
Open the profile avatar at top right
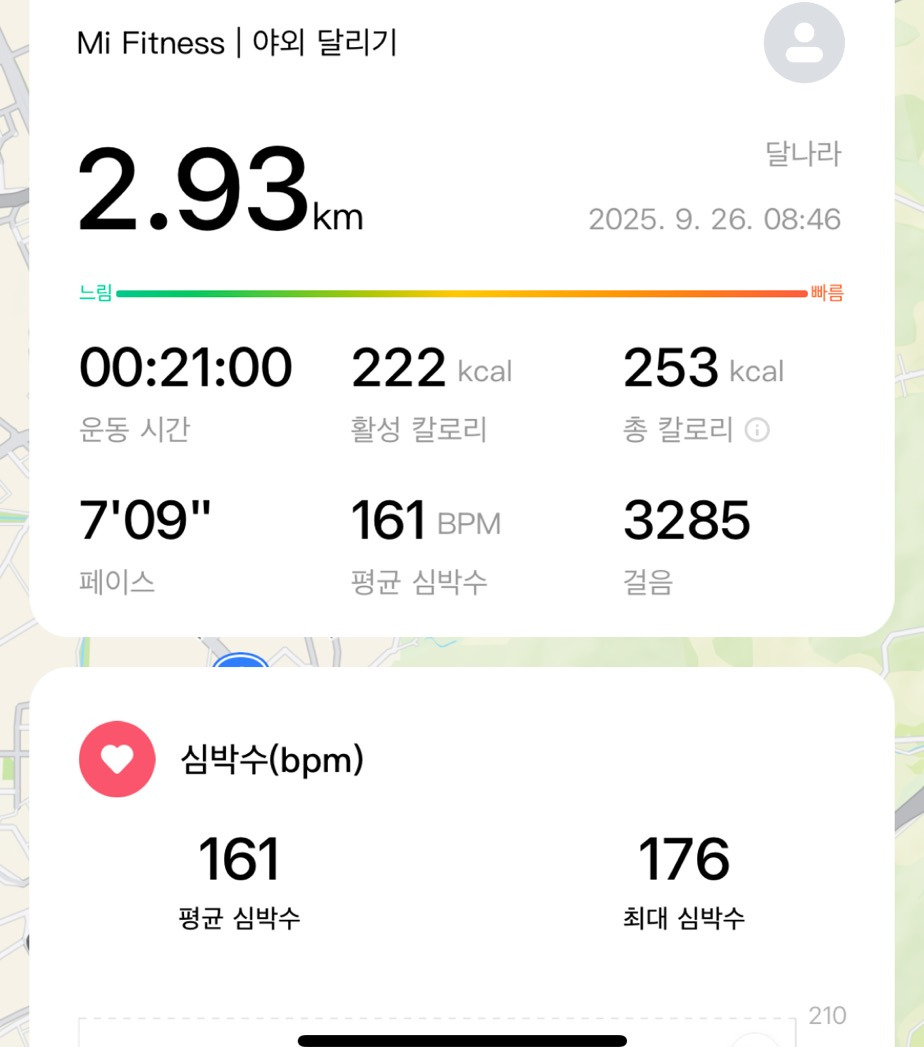pyautogui.click(x=804, y=42)
